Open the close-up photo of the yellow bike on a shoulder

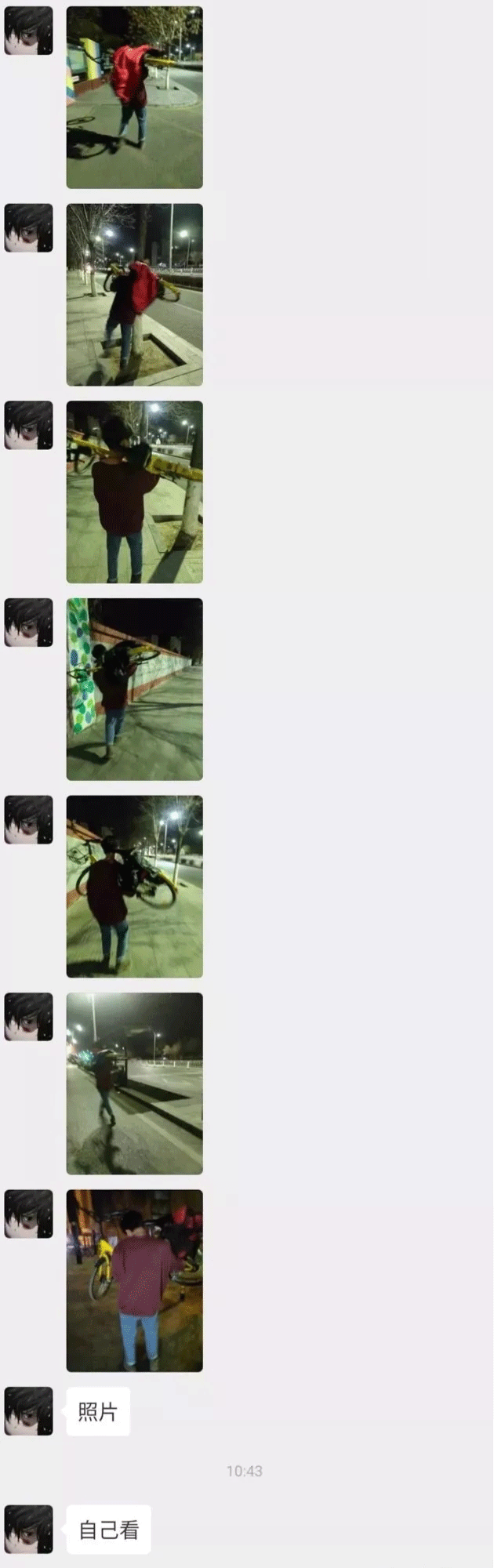click(x=134, y=492)
